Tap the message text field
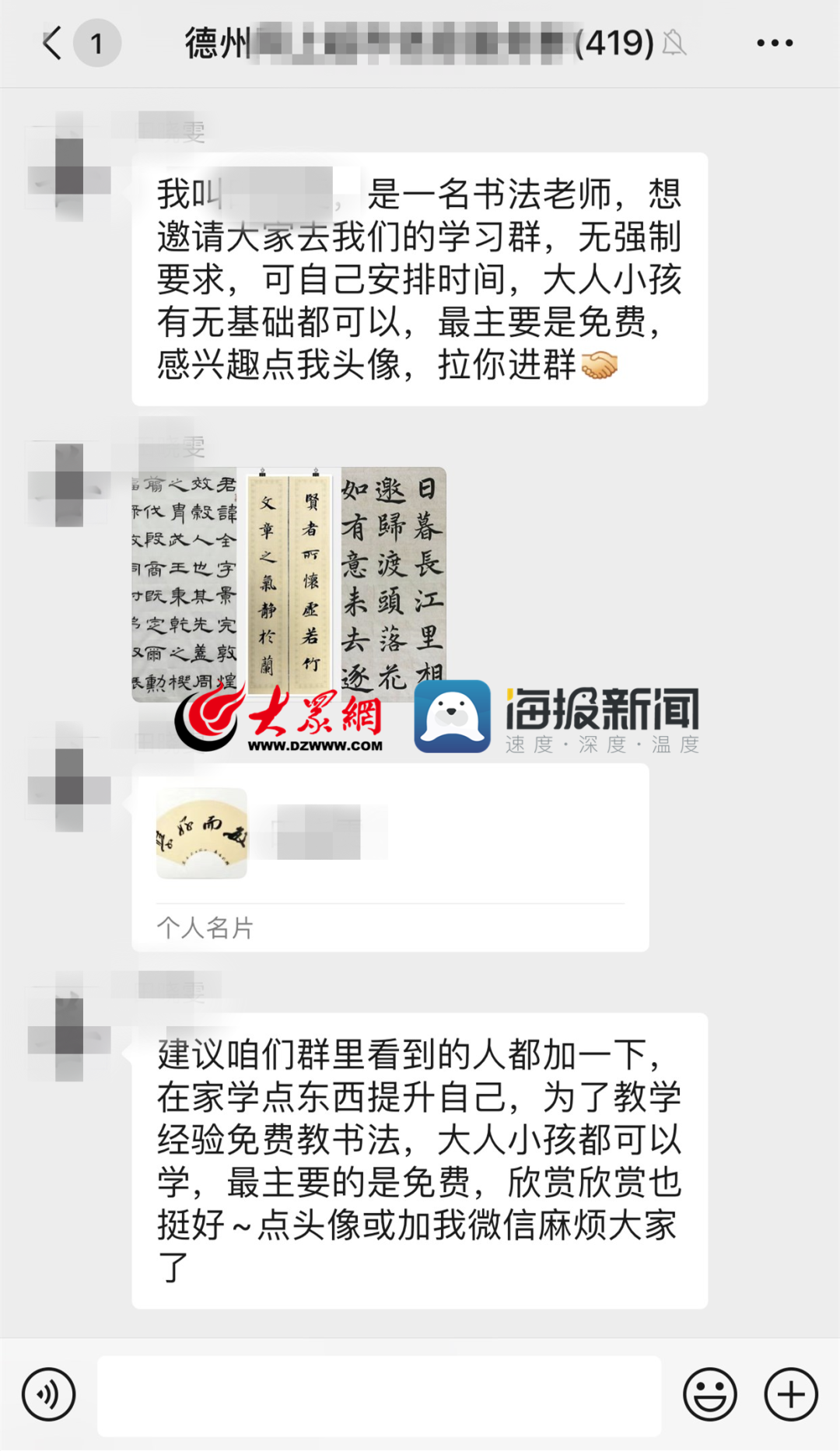 pyautogui.click(x=379, y=1396)
